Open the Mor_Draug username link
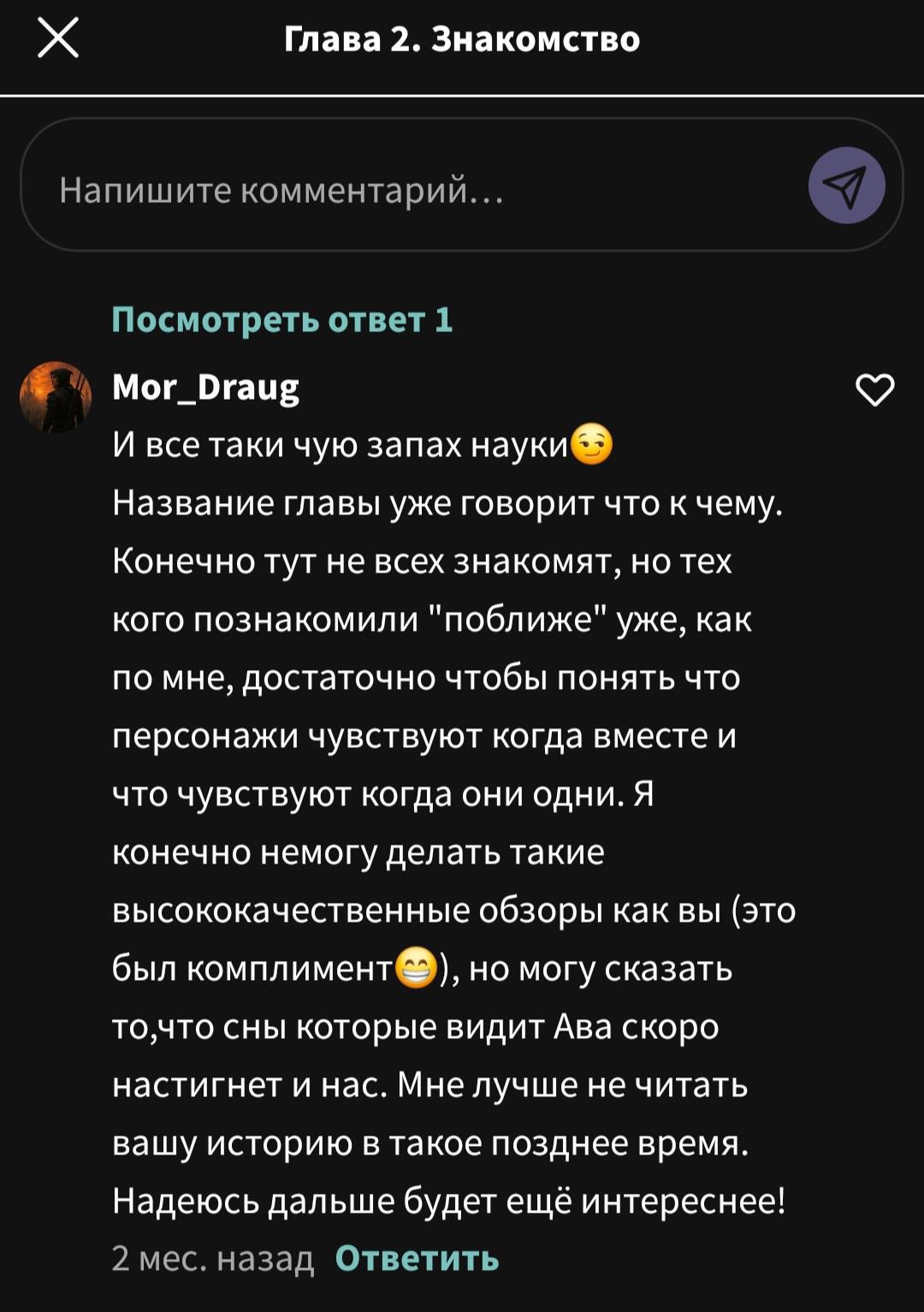The image size is (924, 1312). [205, 387]
